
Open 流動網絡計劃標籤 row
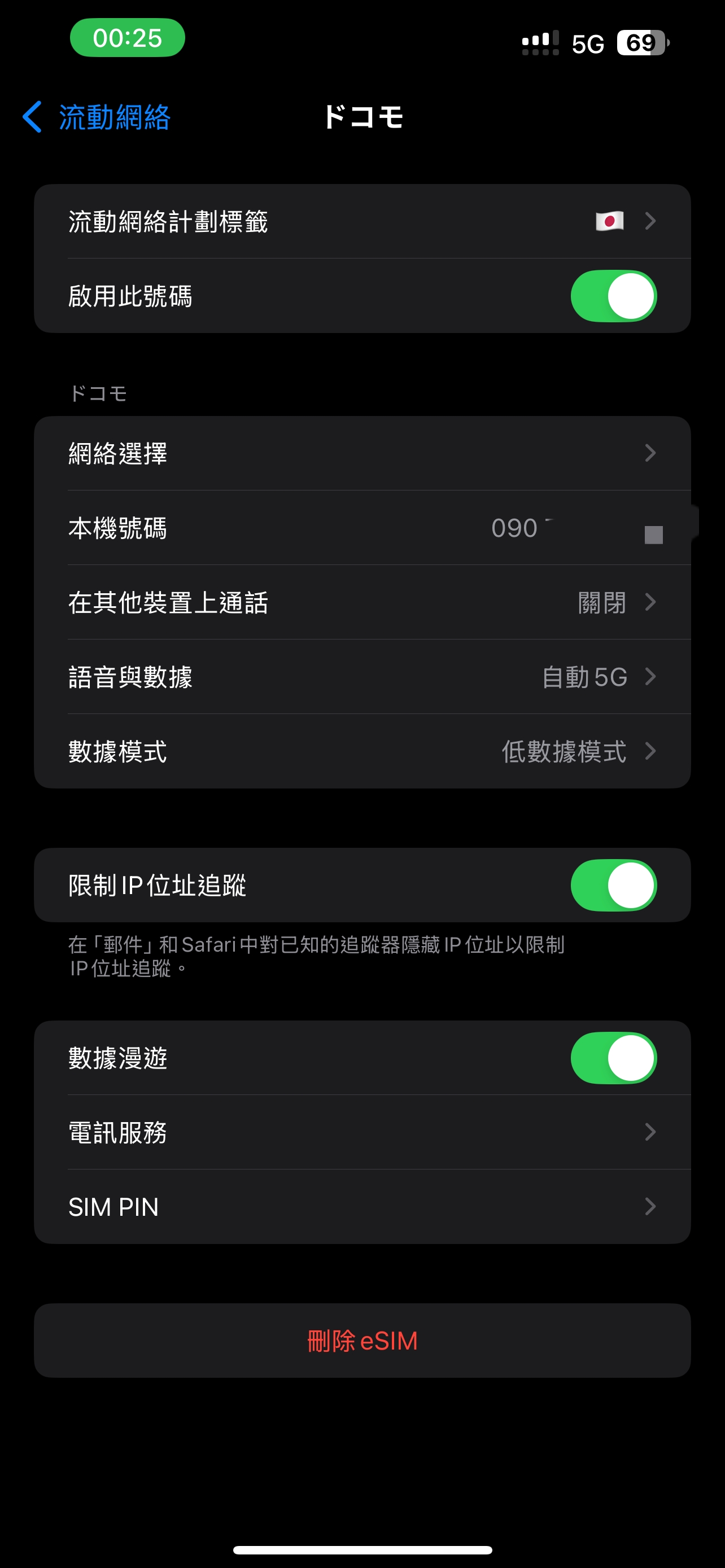tap(361, 222)
